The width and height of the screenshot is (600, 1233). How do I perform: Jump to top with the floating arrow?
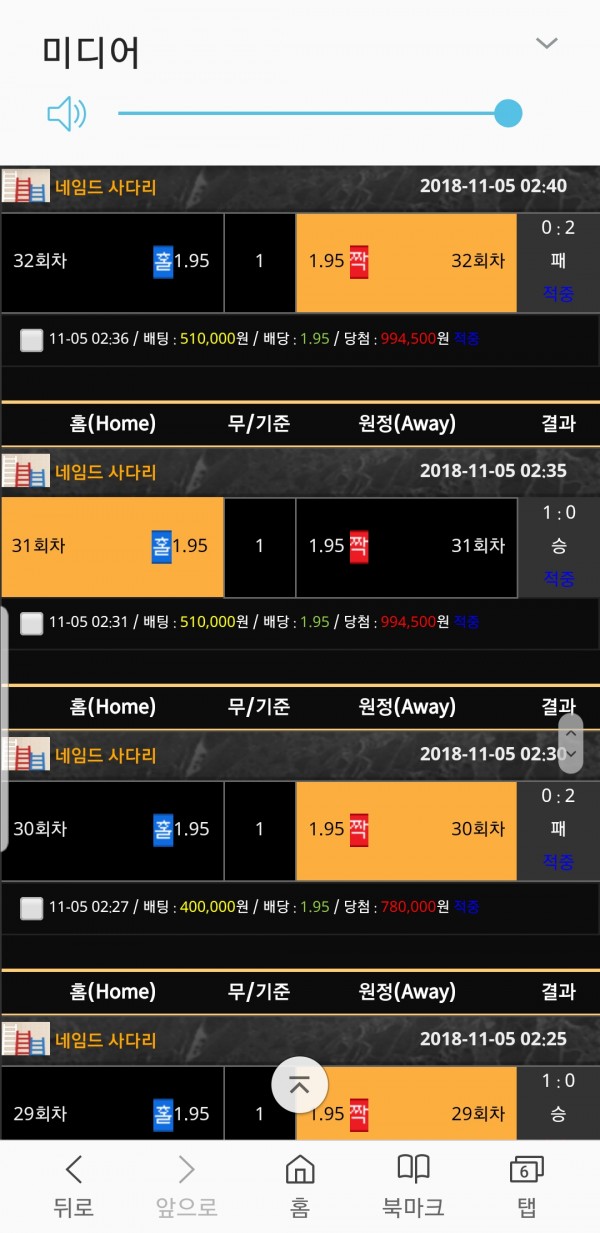[x=299, y=1085]
